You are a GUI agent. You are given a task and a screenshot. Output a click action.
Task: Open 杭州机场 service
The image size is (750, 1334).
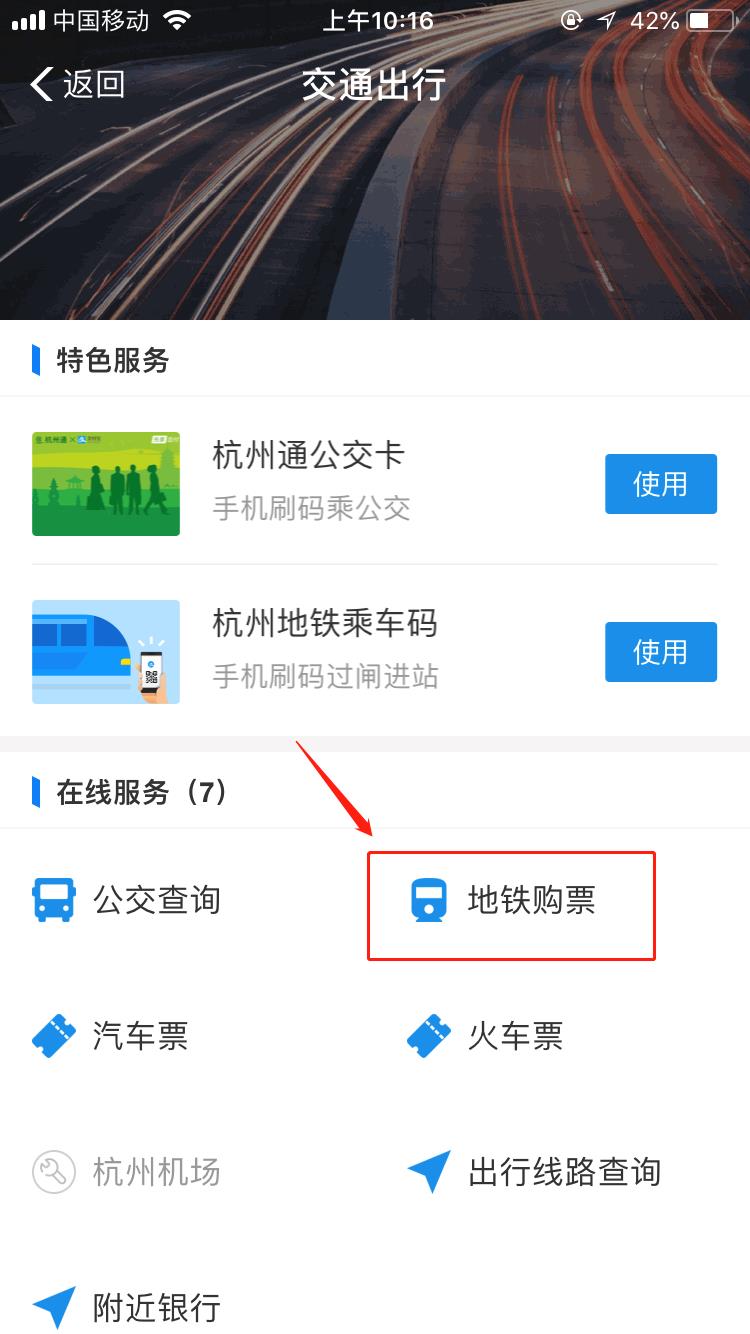128,1172
